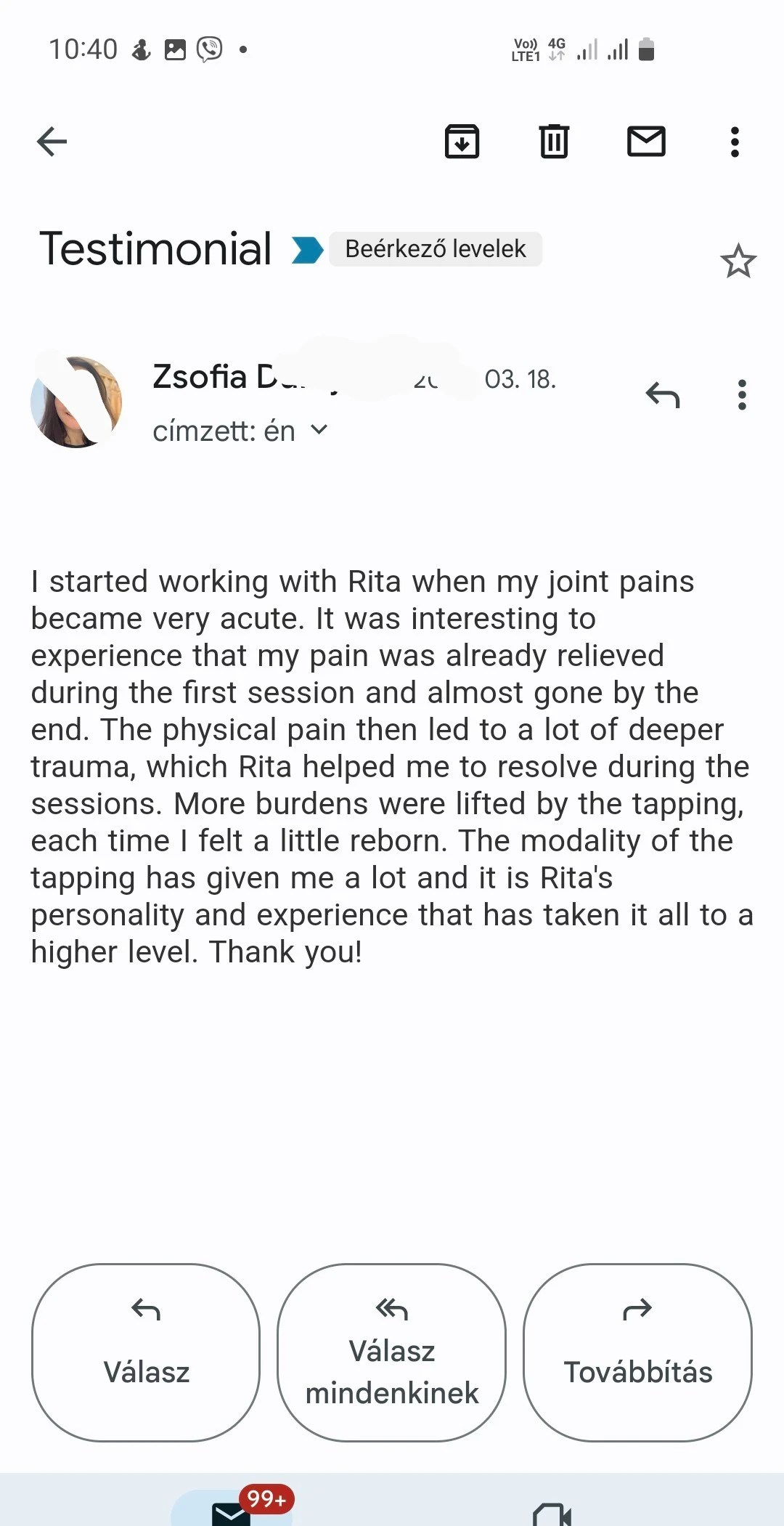This screenshot has height=1526, width=784.
Task: Open the top toolbar overflow menu
Action: click(735, 142)
